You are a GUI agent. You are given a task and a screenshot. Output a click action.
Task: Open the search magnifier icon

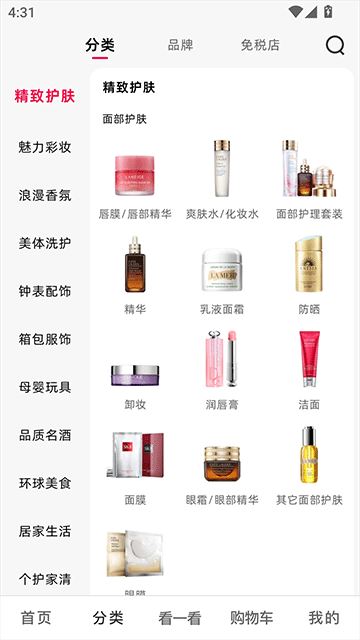point(335,45)
